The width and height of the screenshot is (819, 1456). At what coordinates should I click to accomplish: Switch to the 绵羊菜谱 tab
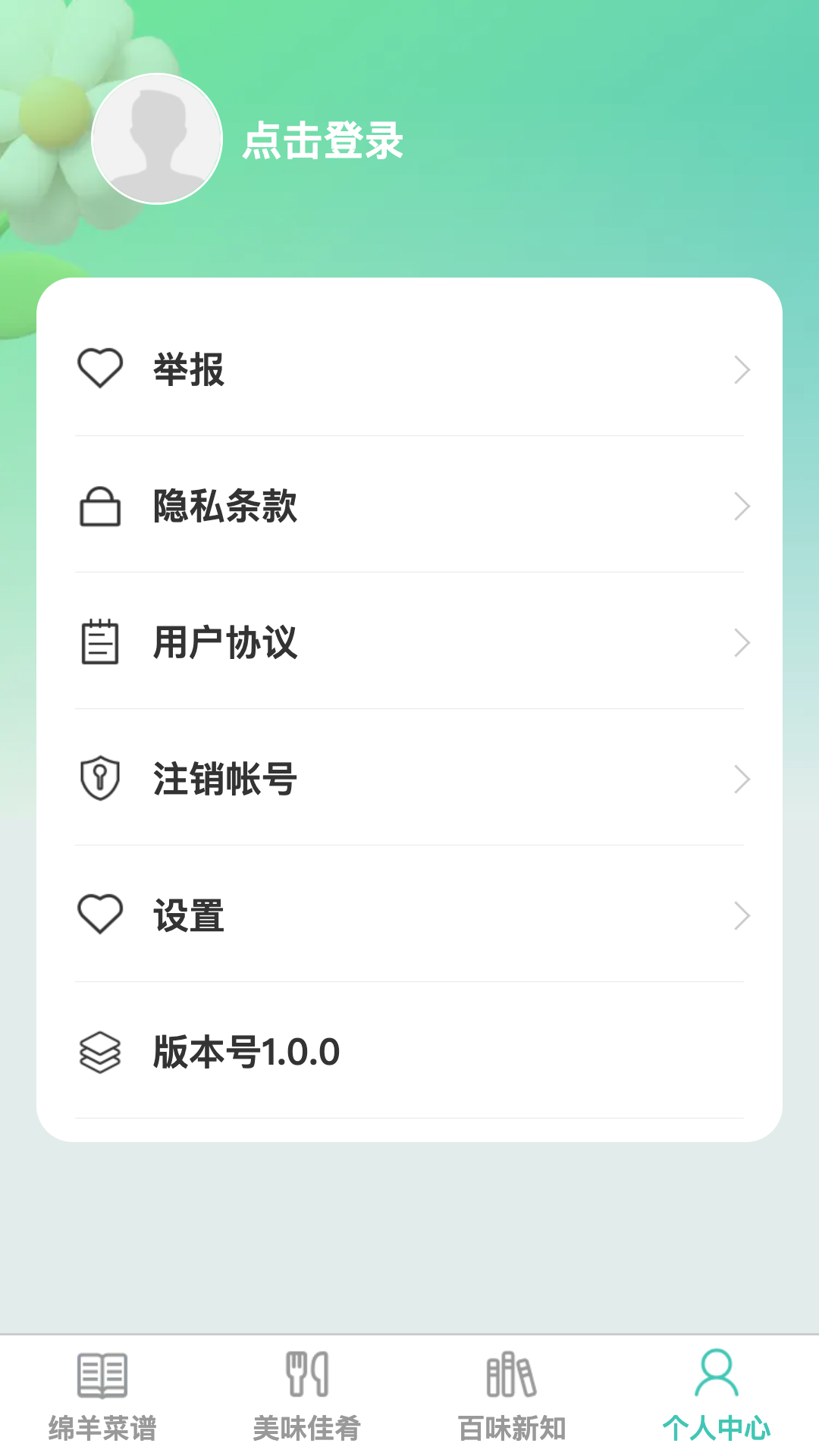coord(102,1395)
